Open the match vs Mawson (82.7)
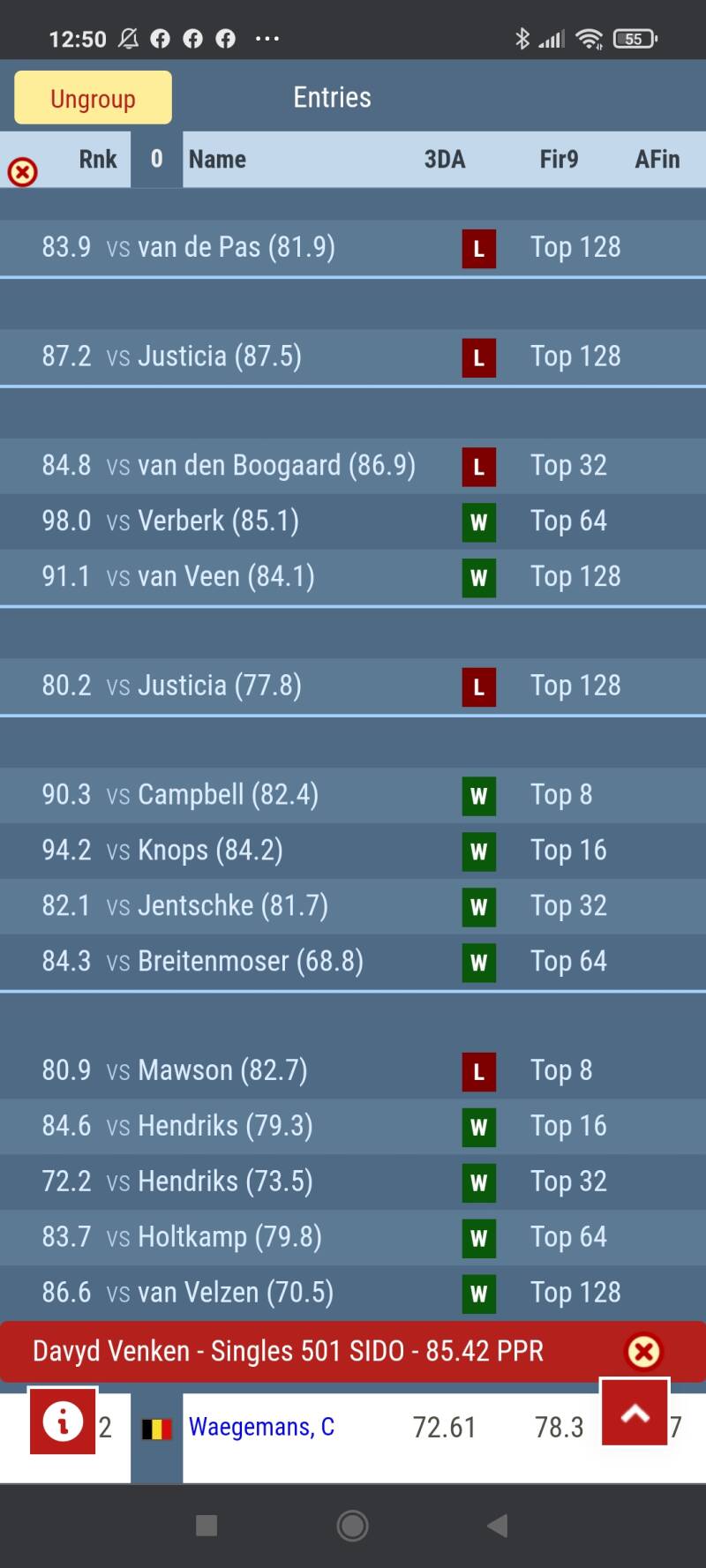The height and width of the screenshot is (1568, 706). [222, 1070]
